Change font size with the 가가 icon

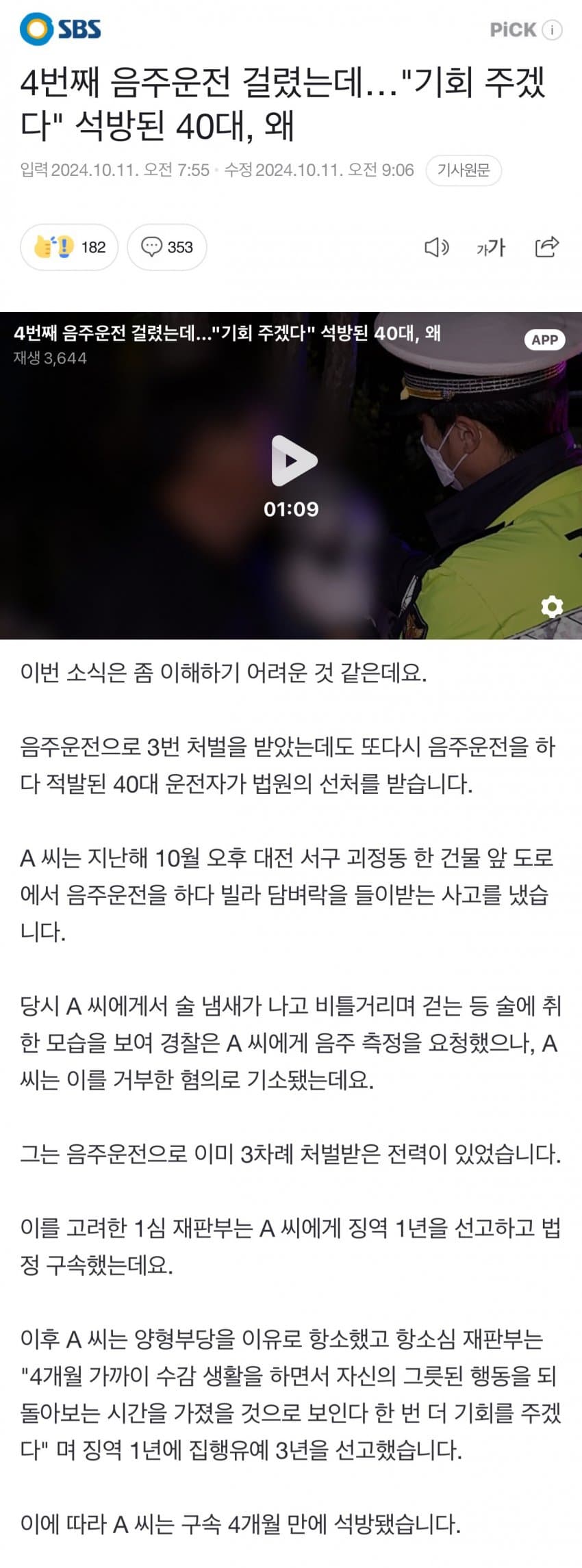coord(490,247)
